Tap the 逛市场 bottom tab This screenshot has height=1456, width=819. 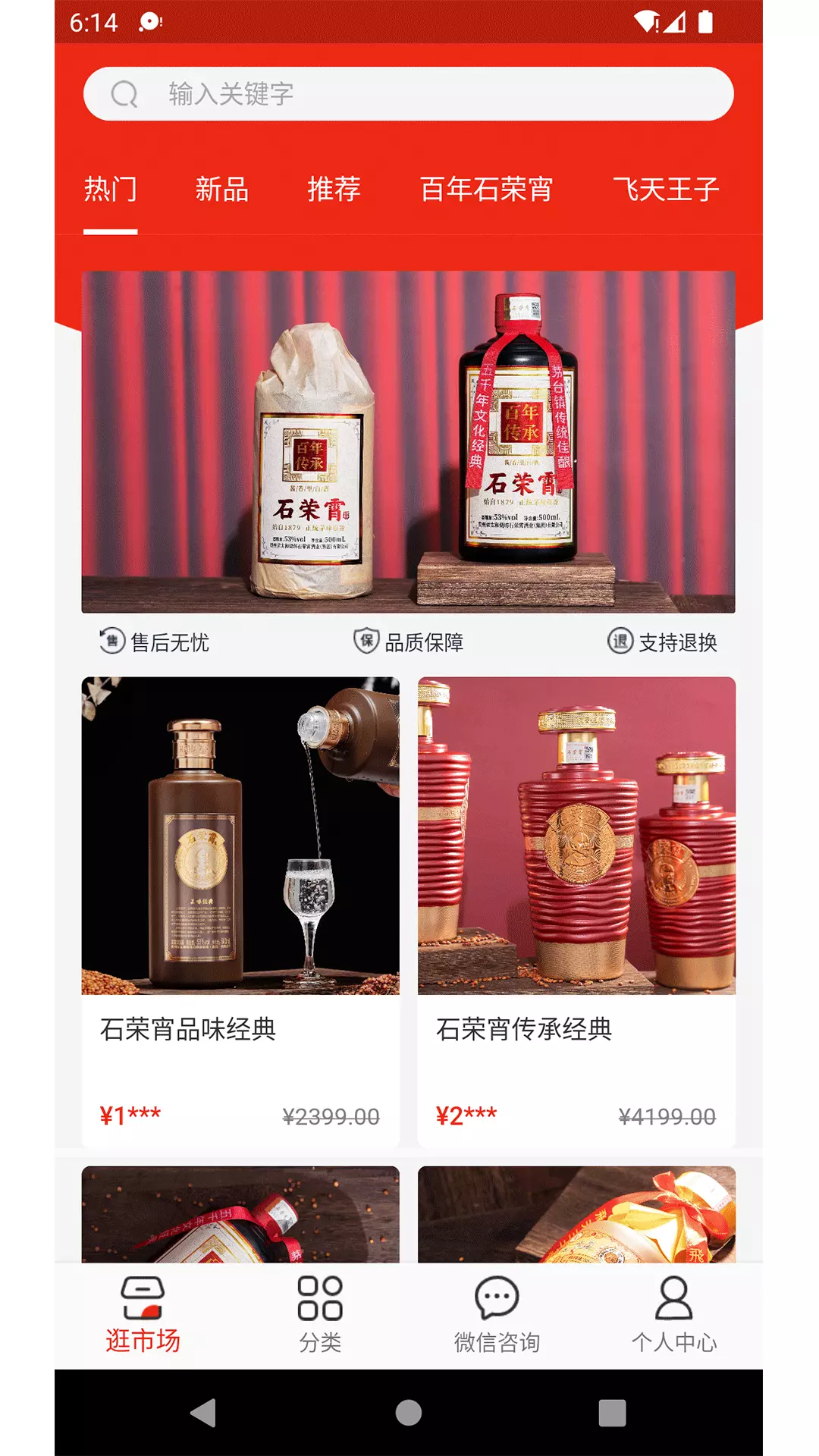[x=143, y=1316]
